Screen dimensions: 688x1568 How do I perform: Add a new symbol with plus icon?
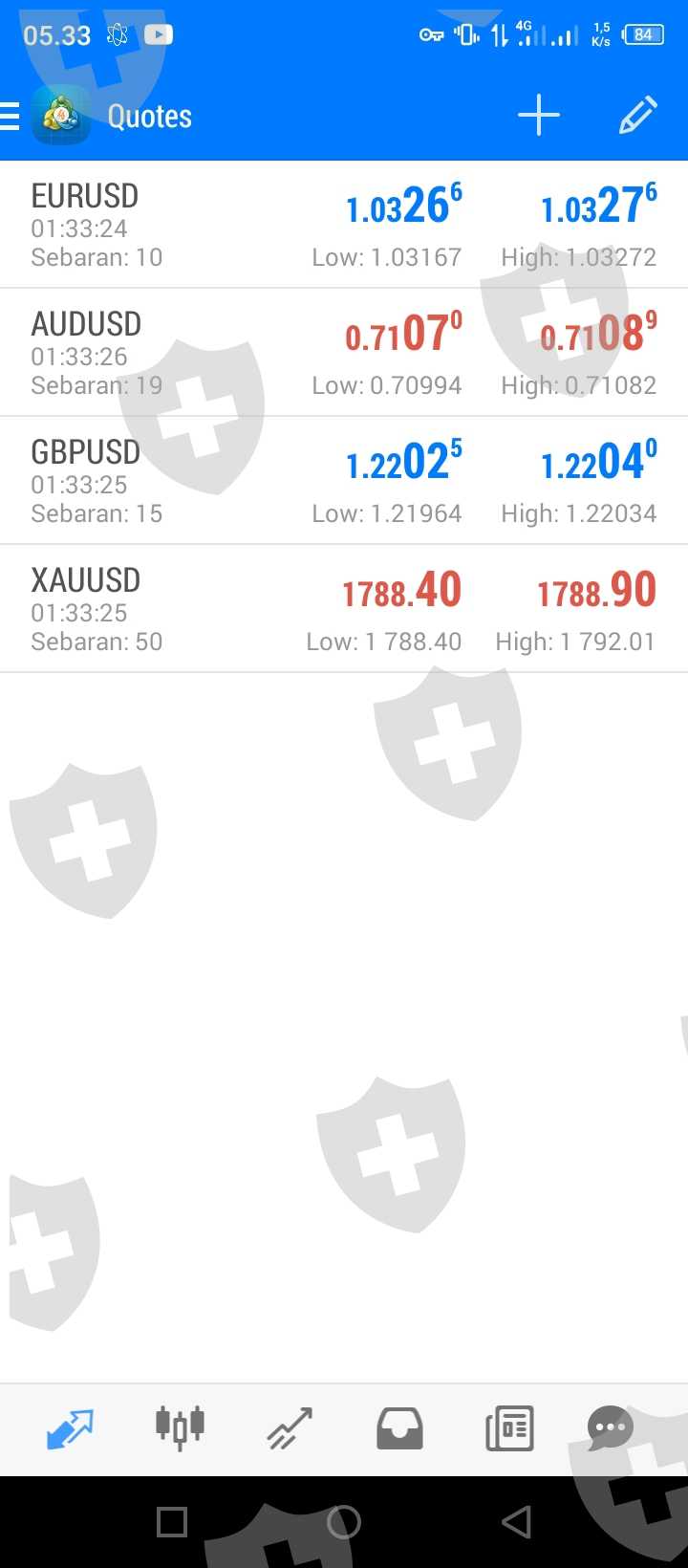coord(539,117)
